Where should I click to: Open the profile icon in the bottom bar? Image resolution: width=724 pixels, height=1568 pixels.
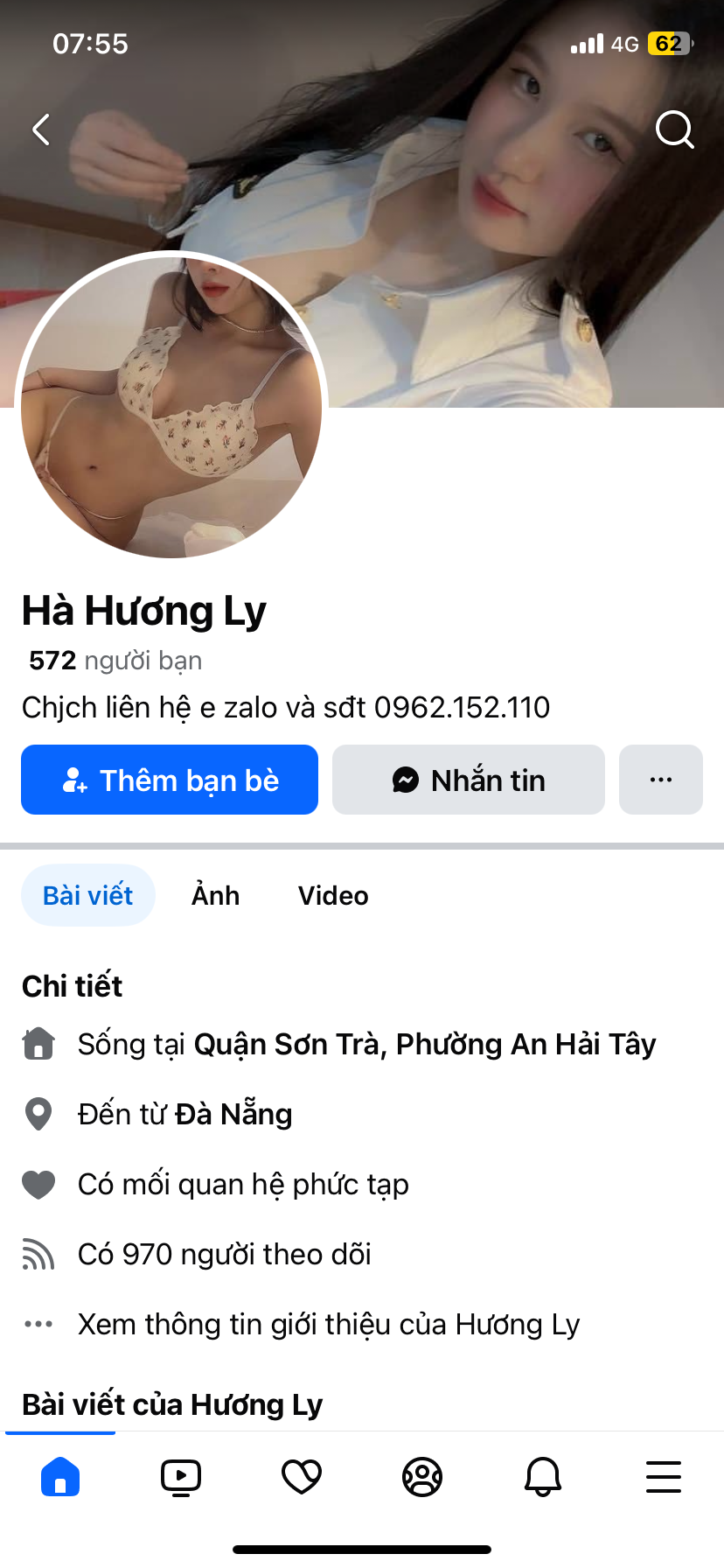(422, 1477)
